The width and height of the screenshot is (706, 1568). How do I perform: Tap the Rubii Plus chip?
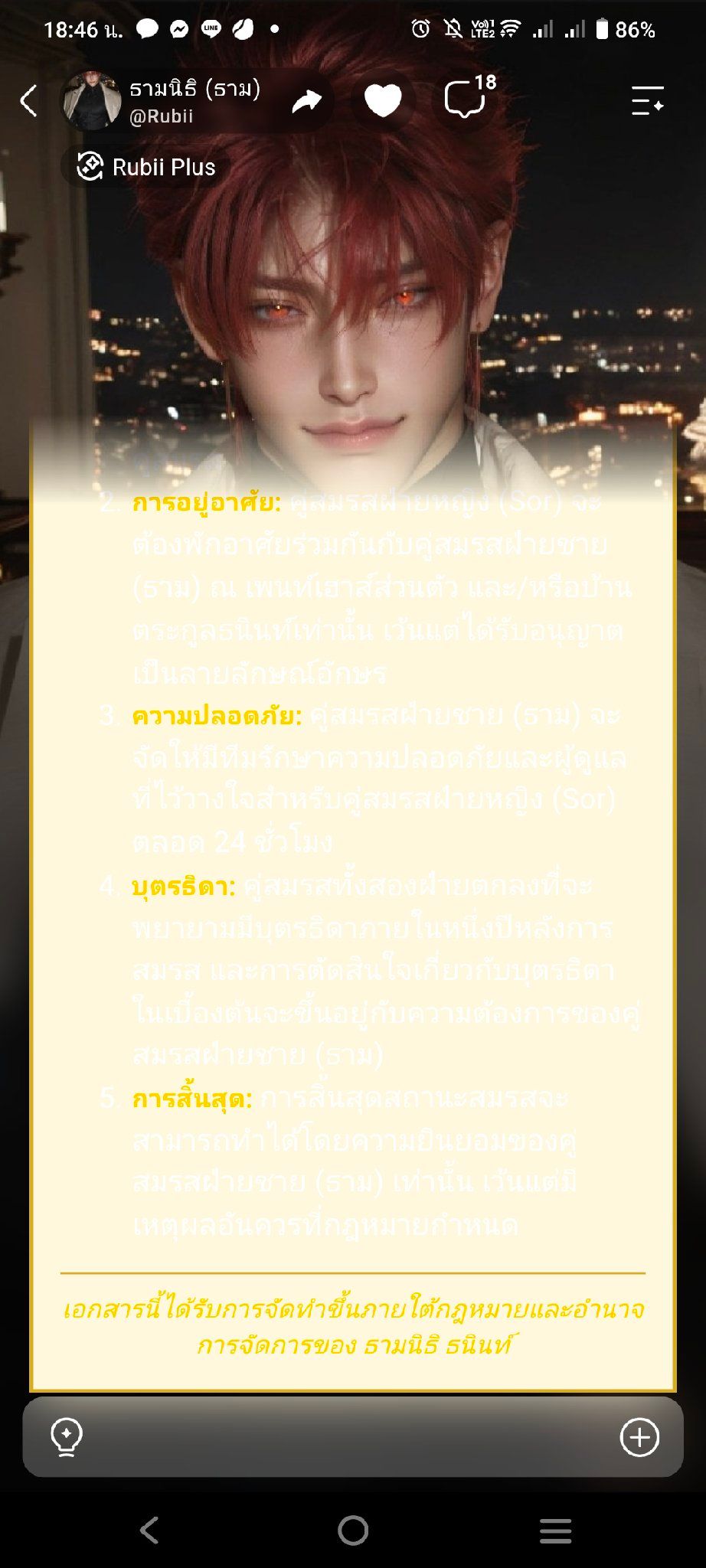(145, 166)
